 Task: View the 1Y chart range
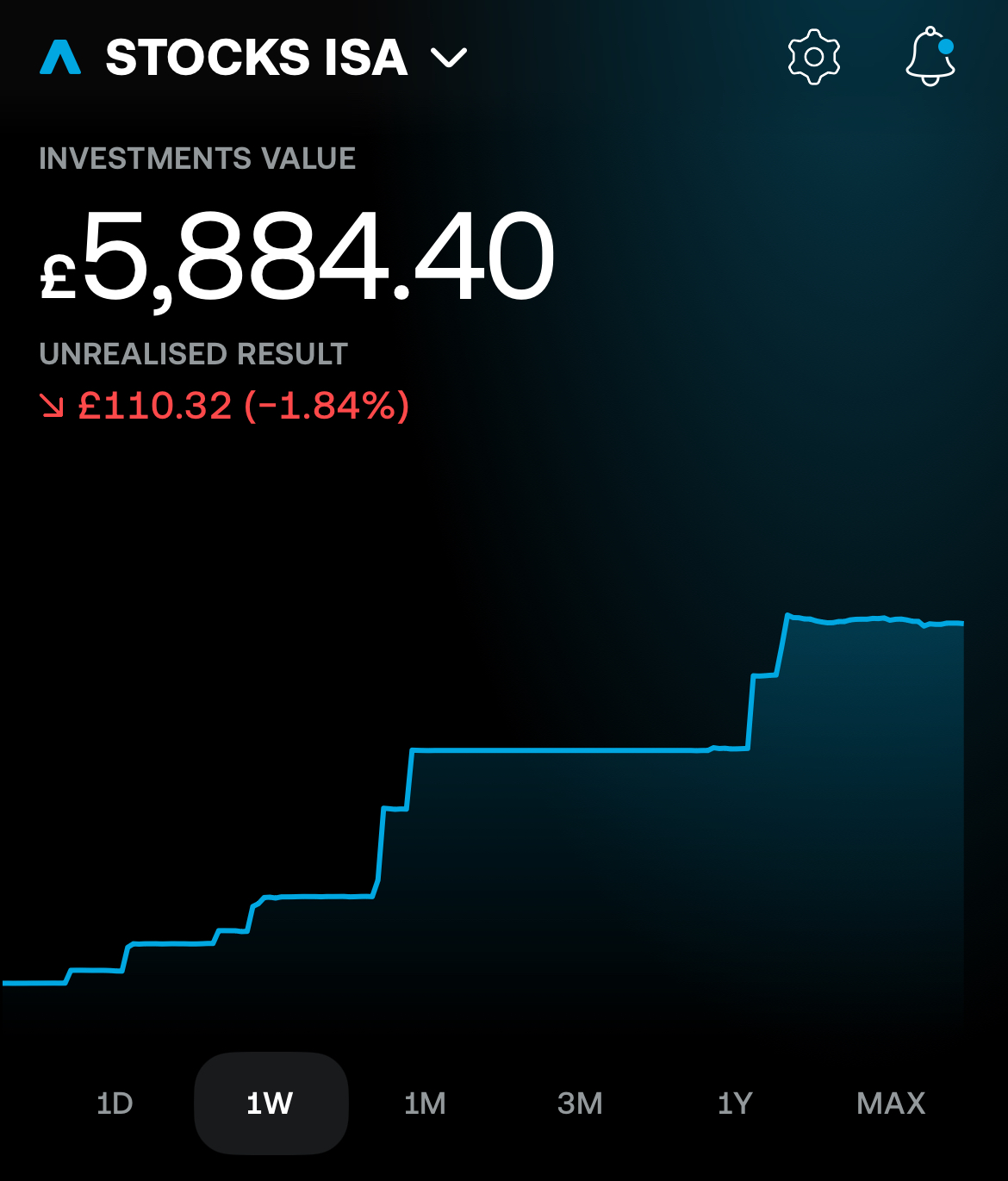pos(735,1103)
